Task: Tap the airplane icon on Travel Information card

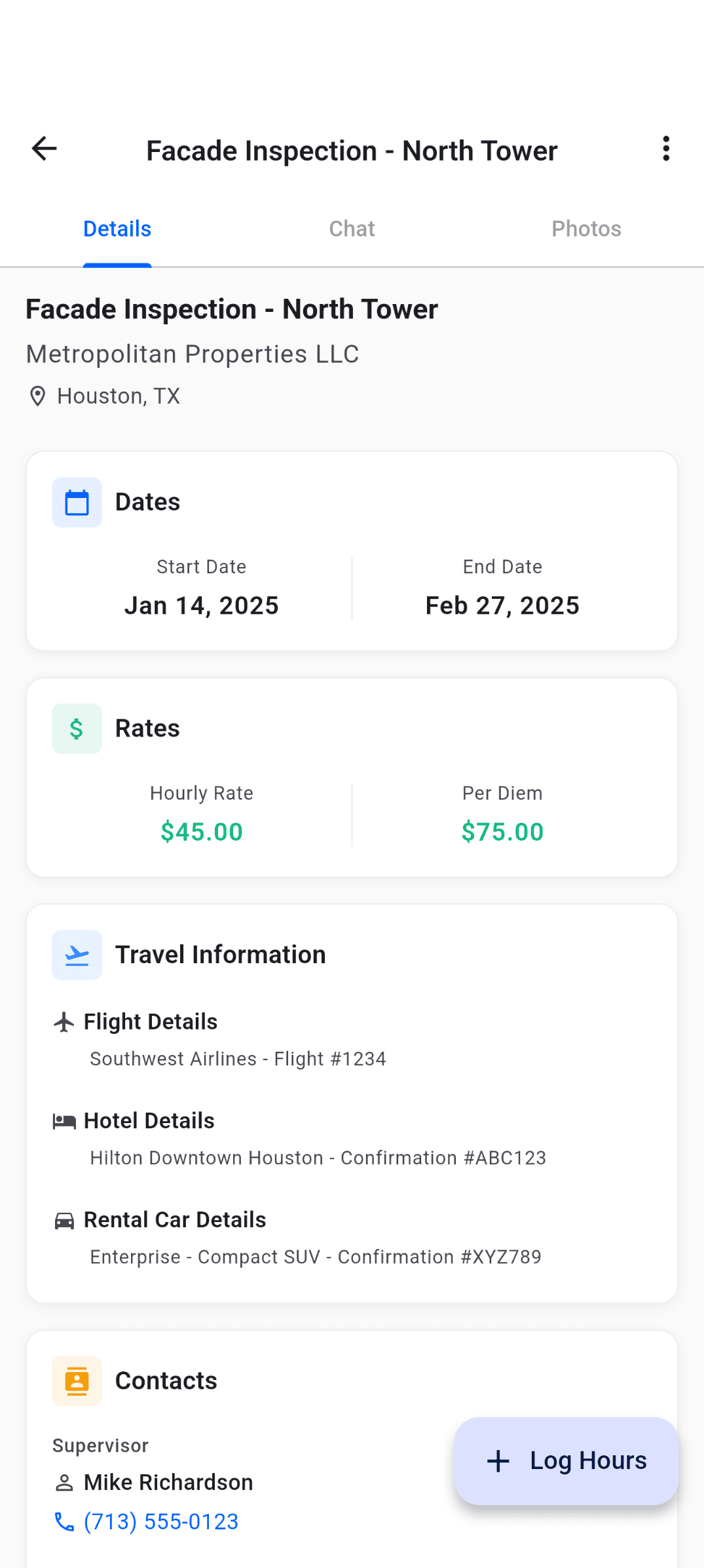Action: [77, 955]
